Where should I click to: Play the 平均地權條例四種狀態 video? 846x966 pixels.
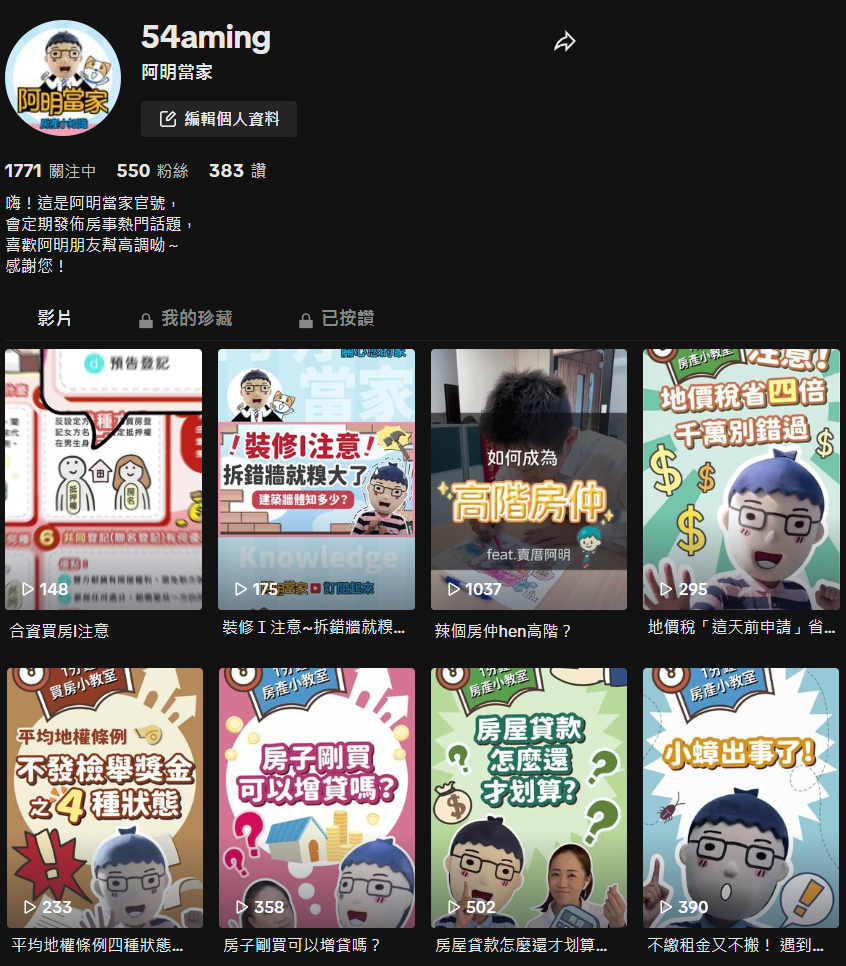click(x=103, y=798)
